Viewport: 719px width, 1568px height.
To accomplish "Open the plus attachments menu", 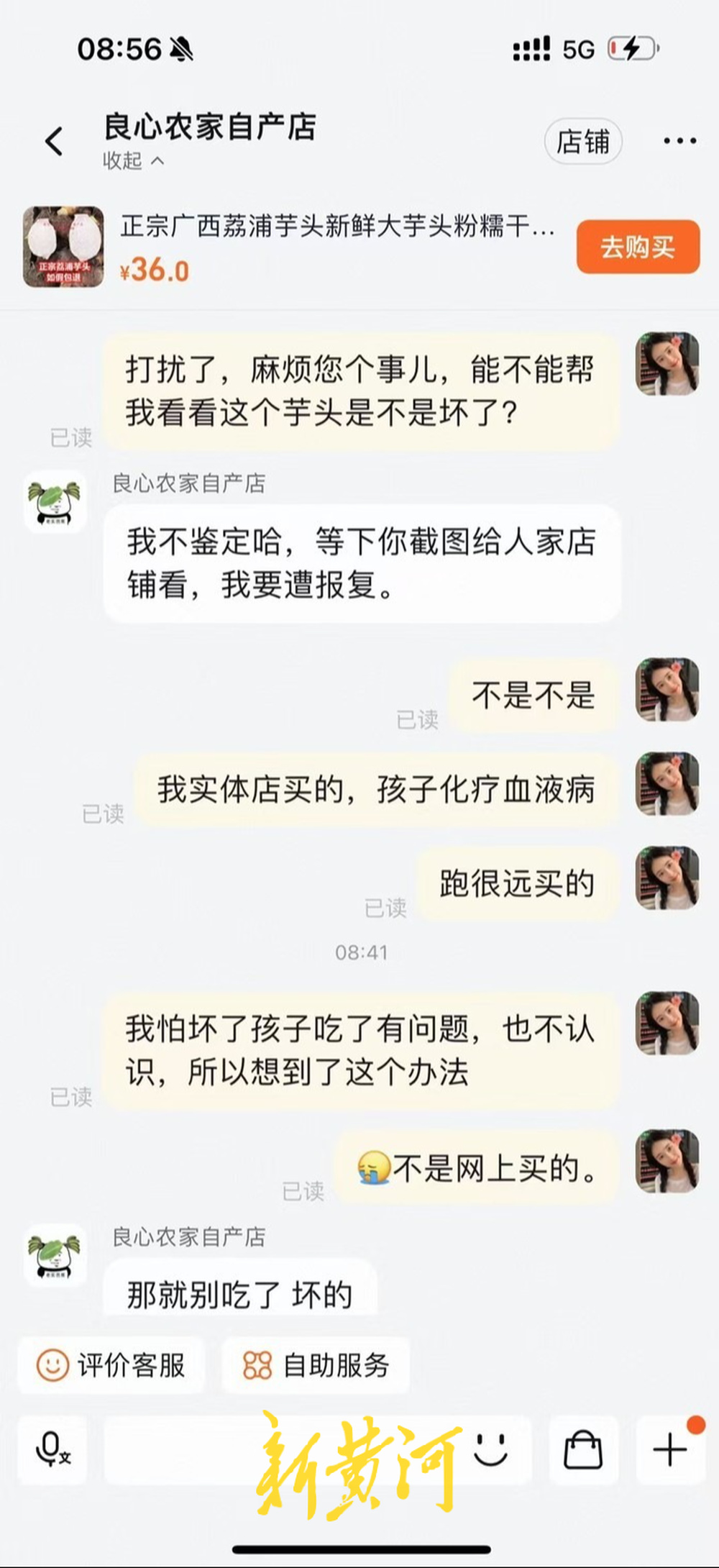I will click(670, 1449).
